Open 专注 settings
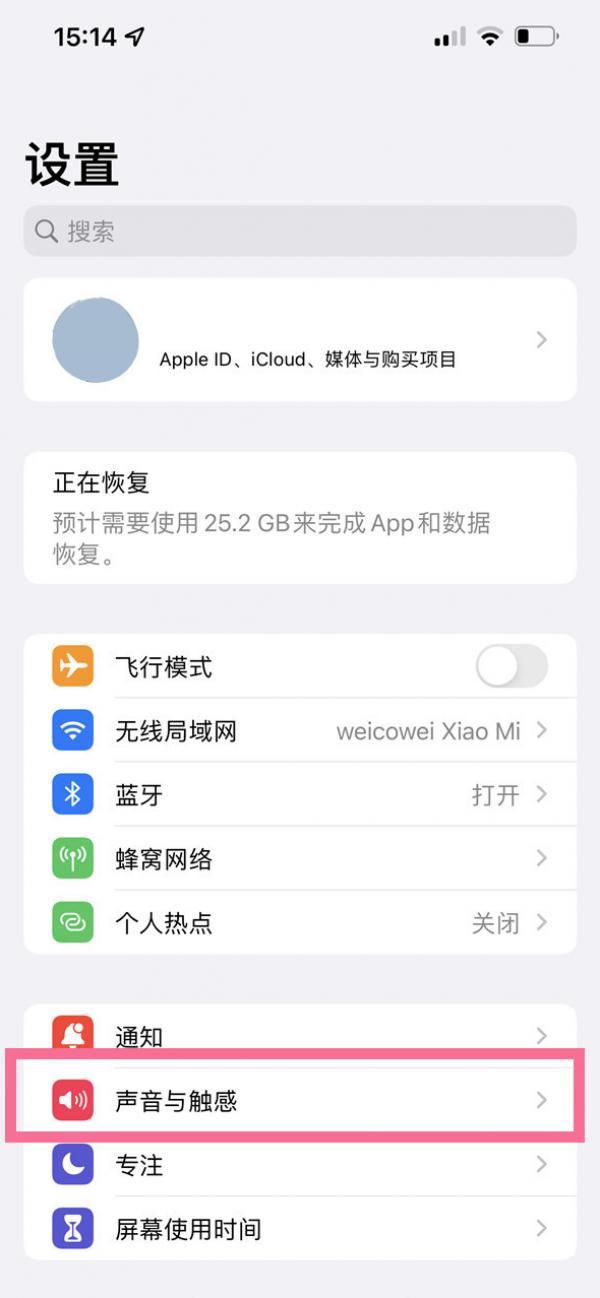 pos(300,1165)
